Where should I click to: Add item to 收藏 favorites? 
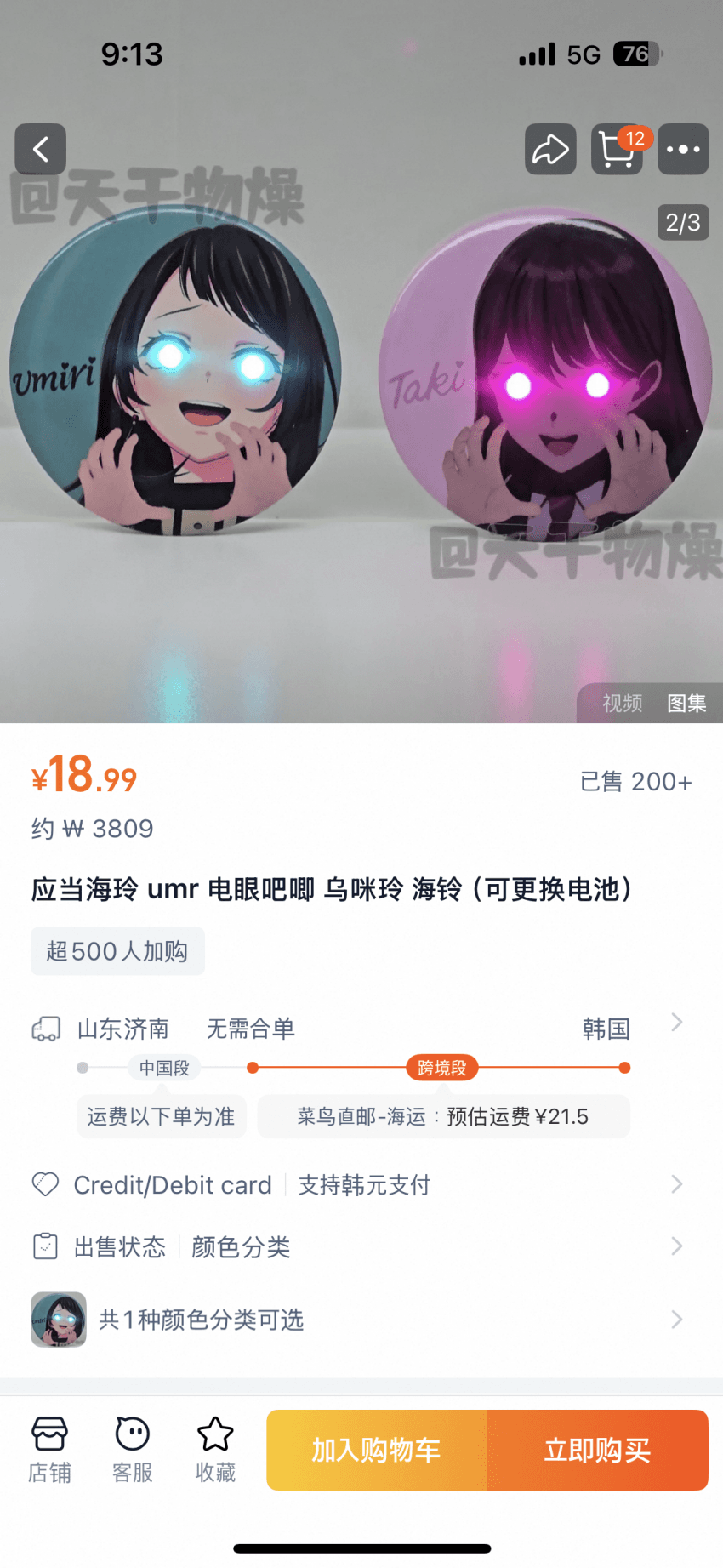tap(215, 1450)
